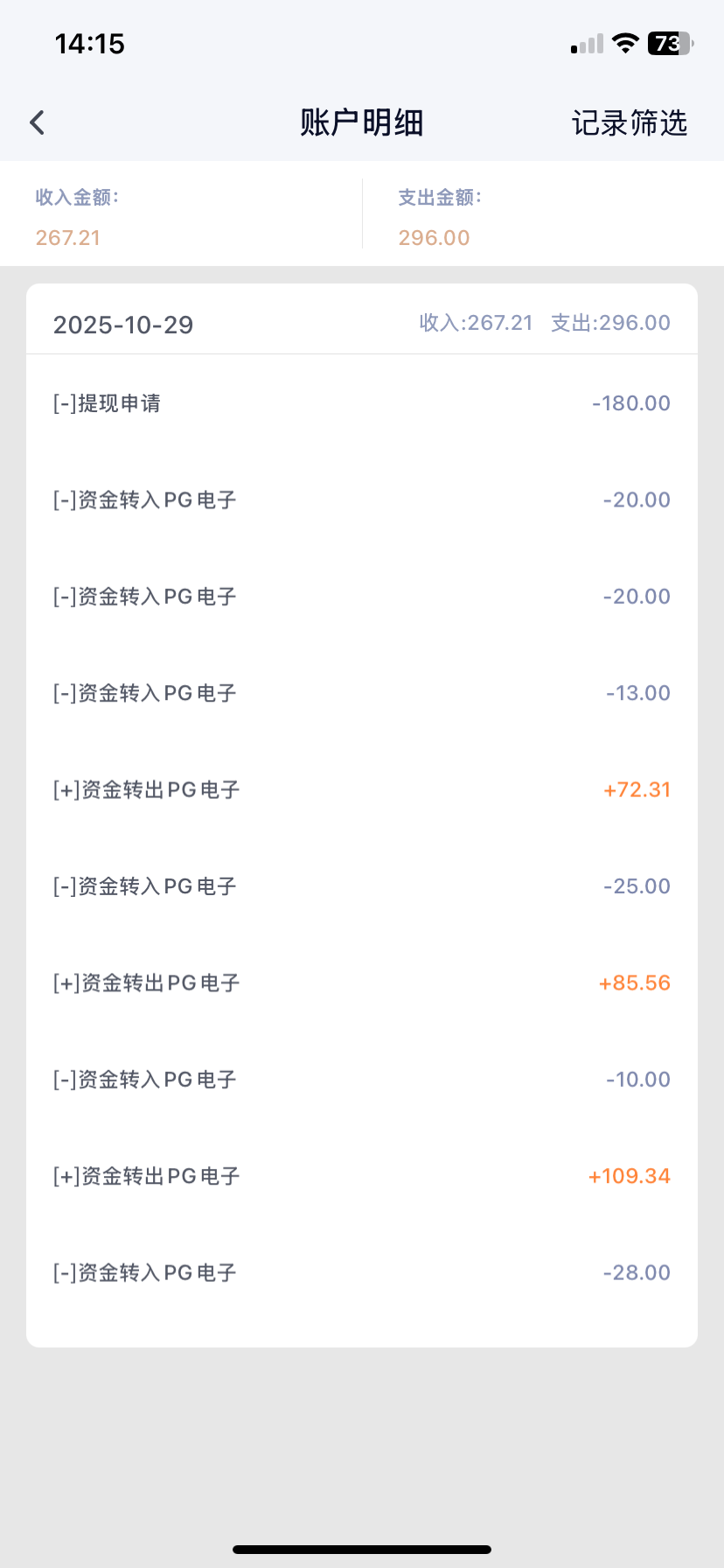Image resolution: width=724 pixels, height=1568 pixels.
Task: Go back from the 账户明细 page
Action: coord(37,122)
